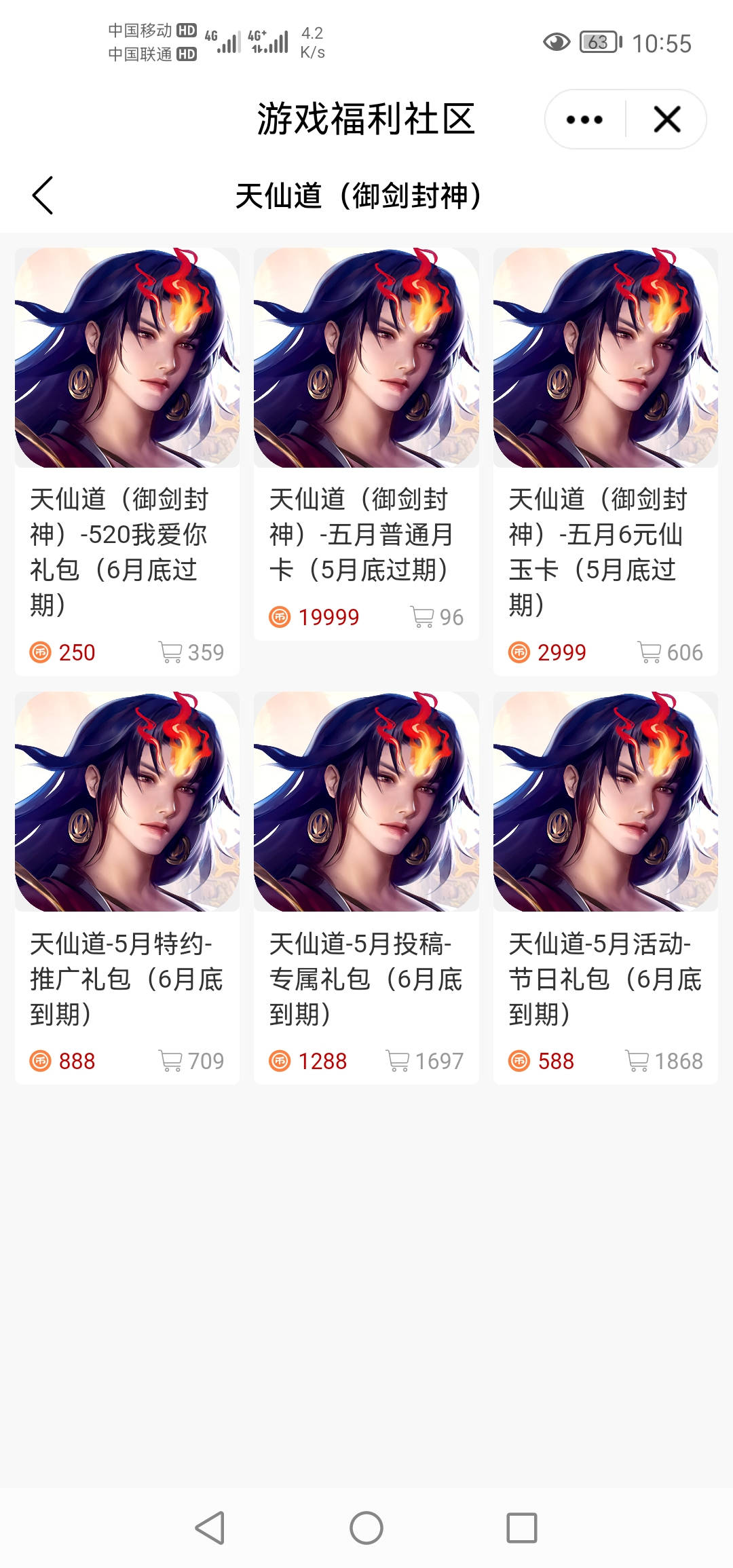
Task: Close the mini-program with the X
Action: (x=666, y=119)
